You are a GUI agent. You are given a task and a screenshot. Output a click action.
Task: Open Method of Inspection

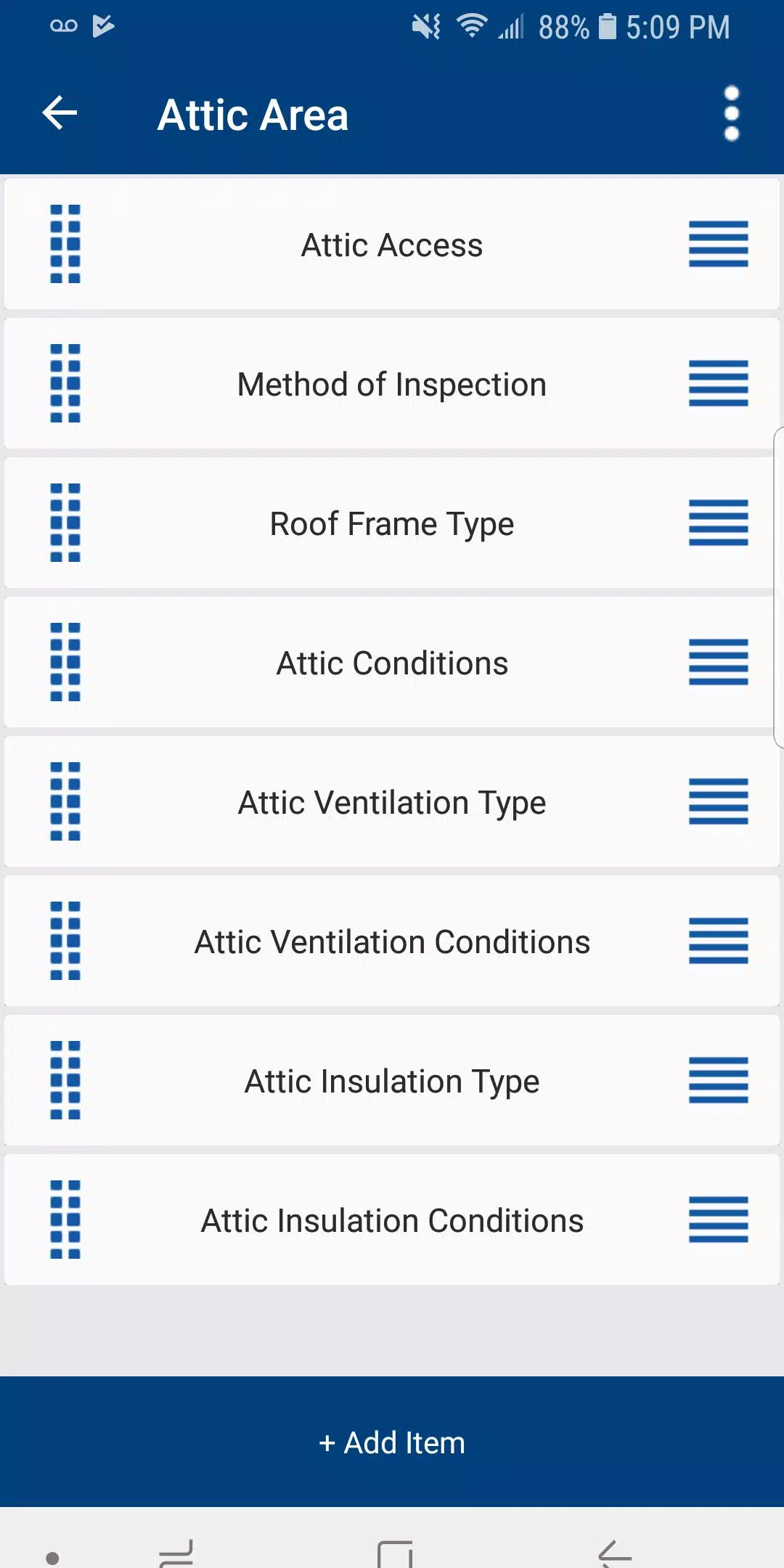pos(392,384)
